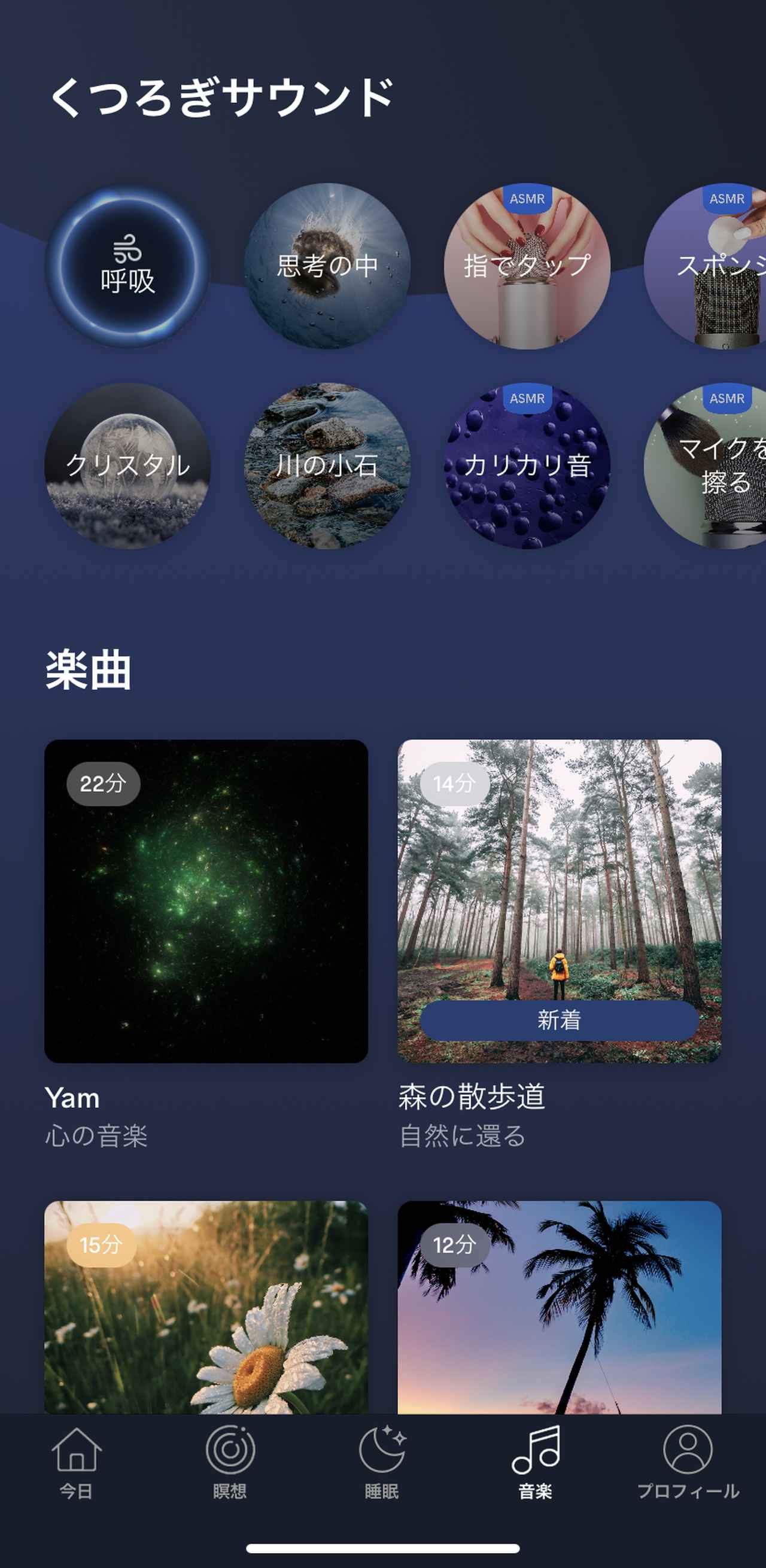The width and height of the screenshot is (766, 1568).
Task: Play the 川の小石 sound
Action: click(x=327, y=465)
